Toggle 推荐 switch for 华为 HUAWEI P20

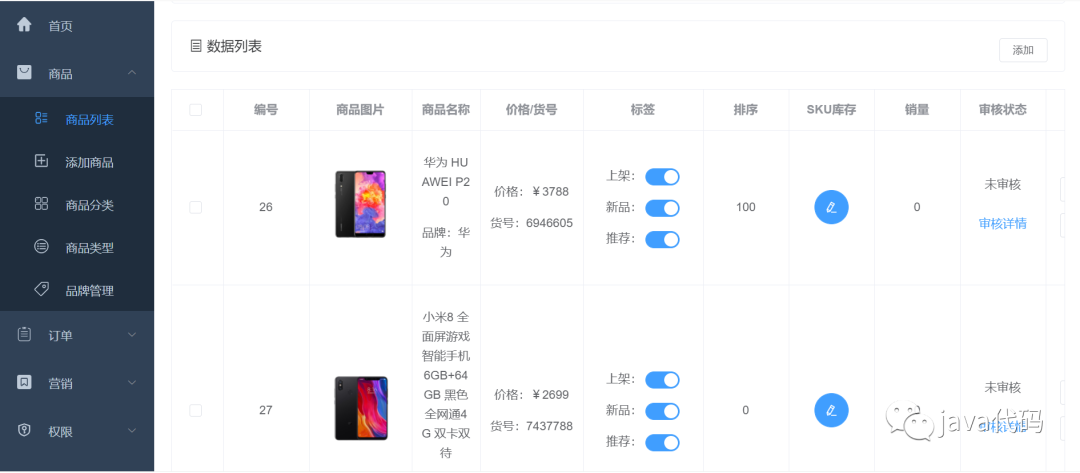662,239
